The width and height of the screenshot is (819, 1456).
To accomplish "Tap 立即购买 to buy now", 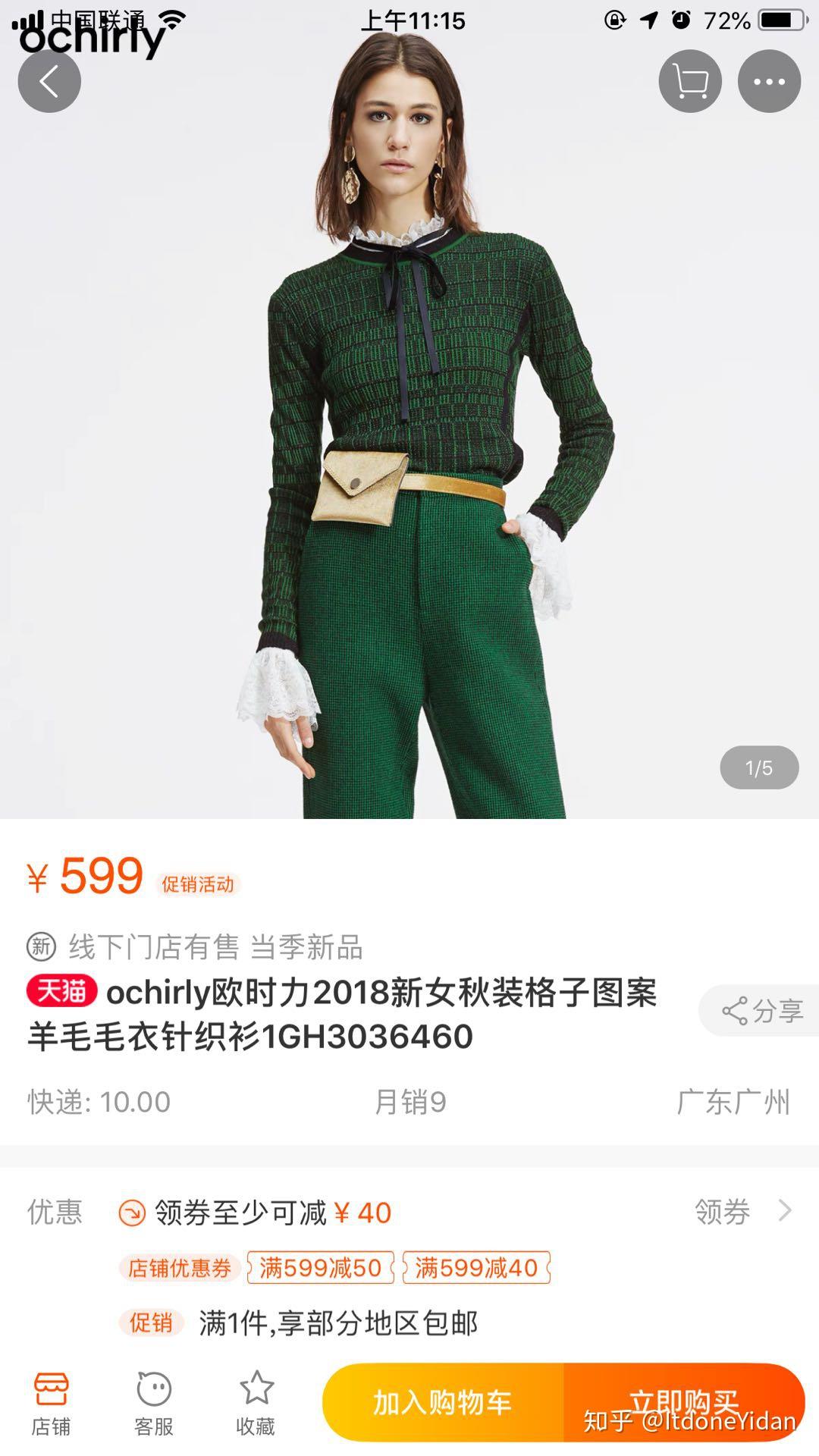I will coord(684,1402).
